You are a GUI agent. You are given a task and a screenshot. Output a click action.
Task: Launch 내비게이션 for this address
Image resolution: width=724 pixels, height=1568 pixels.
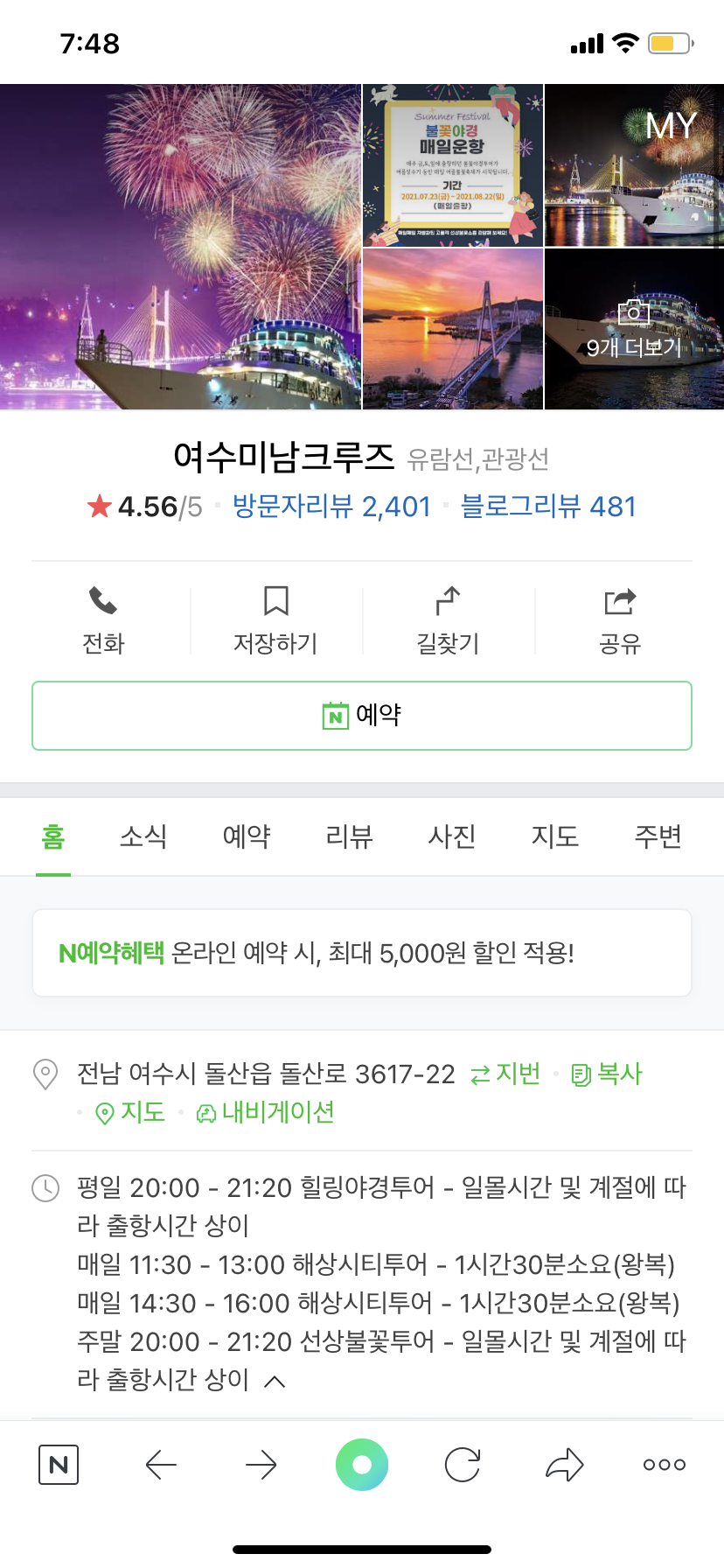coord(266,1113)
